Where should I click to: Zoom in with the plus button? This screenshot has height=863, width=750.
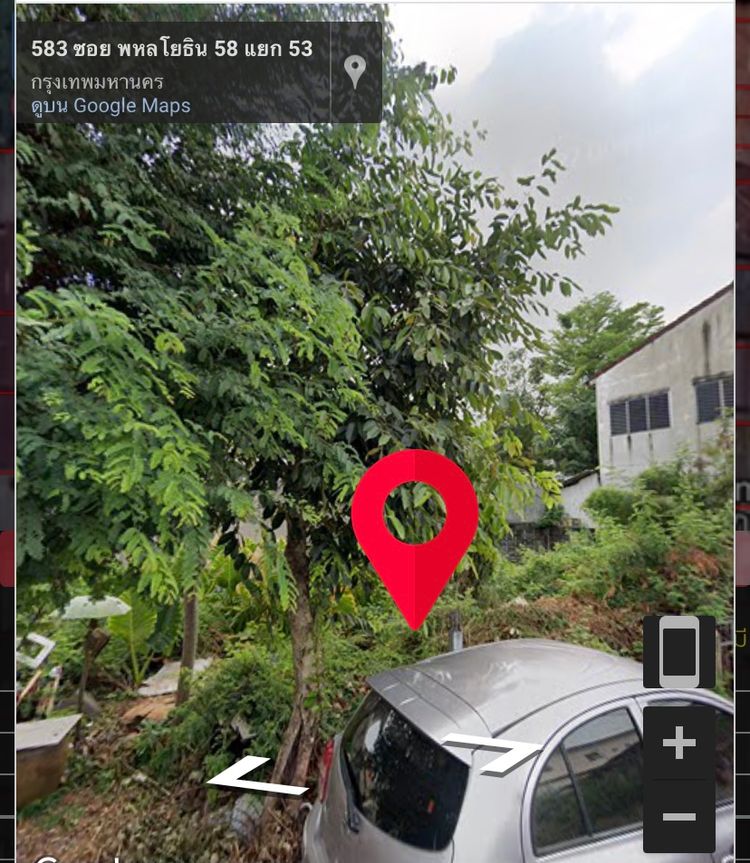[679, 743]
